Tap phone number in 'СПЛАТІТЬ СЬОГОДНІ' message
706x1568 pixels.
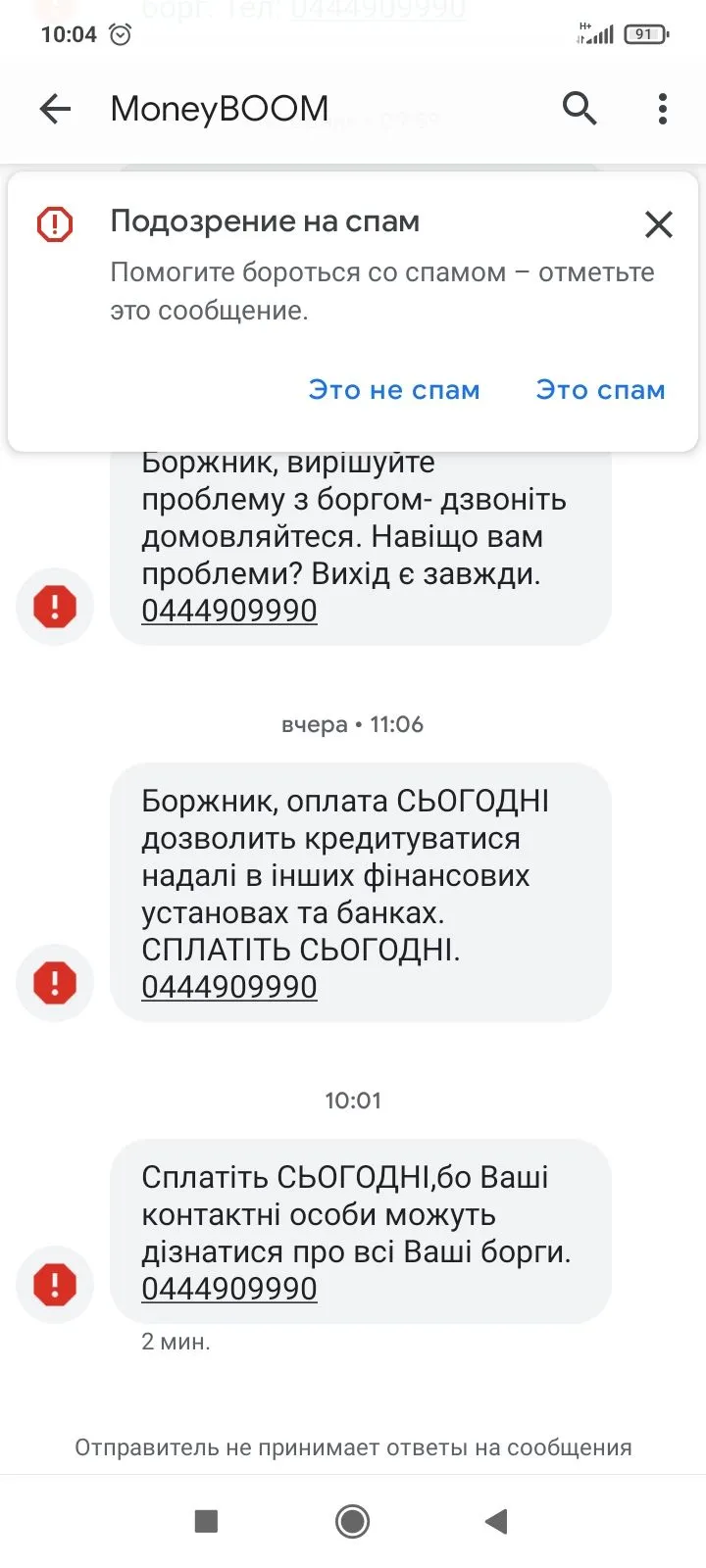coord(229,987)
